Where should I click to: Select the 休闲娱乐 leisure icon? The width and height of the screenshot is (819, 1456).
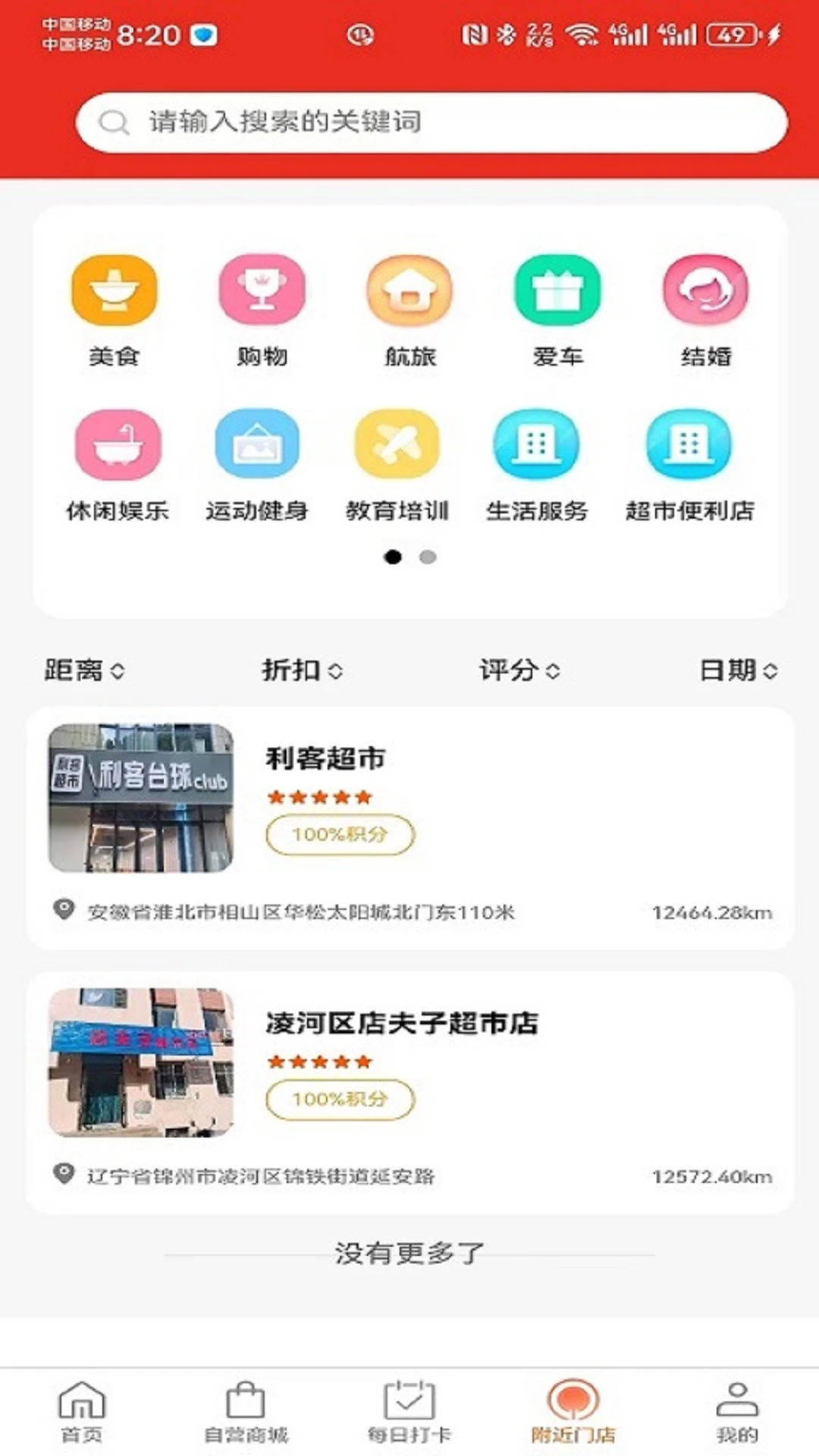click(x=118, y=463)
